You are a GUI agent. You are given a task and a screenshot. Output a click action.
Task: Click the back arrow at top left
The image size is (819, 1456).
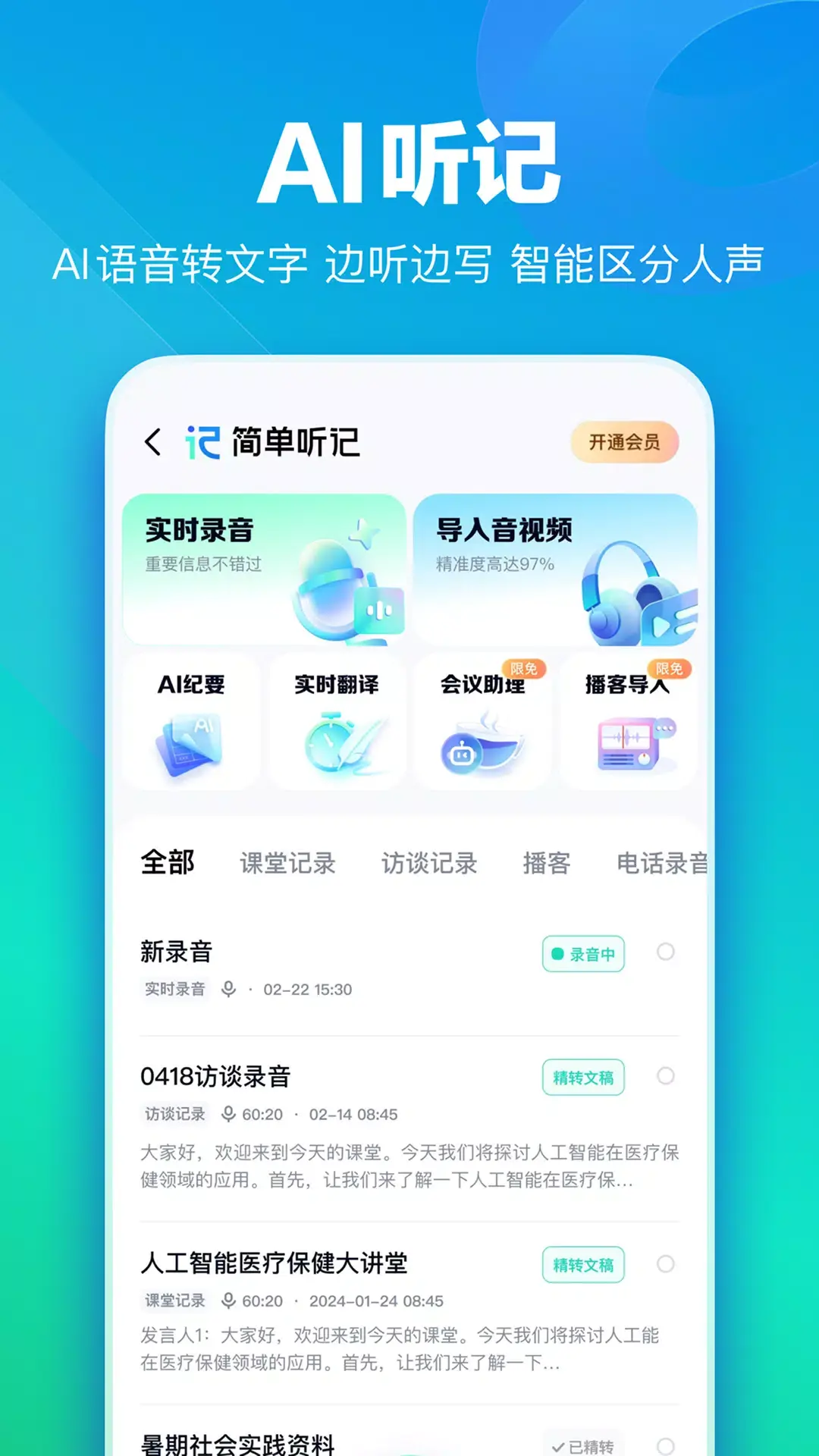[x=155, y=442]
